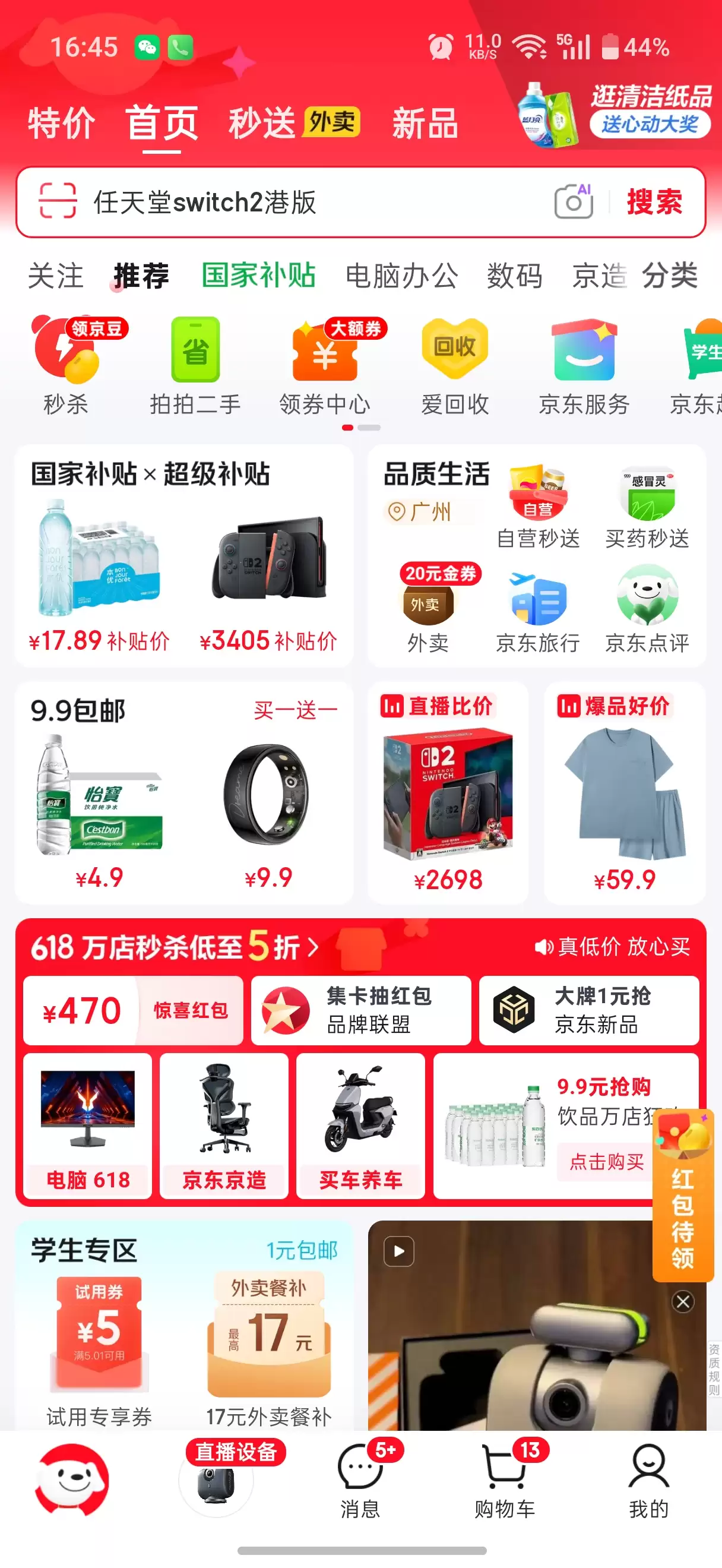Viewport: 722px width, 1568px height.
Task: Open the 新品 top tab
Action: click(425, 124)
